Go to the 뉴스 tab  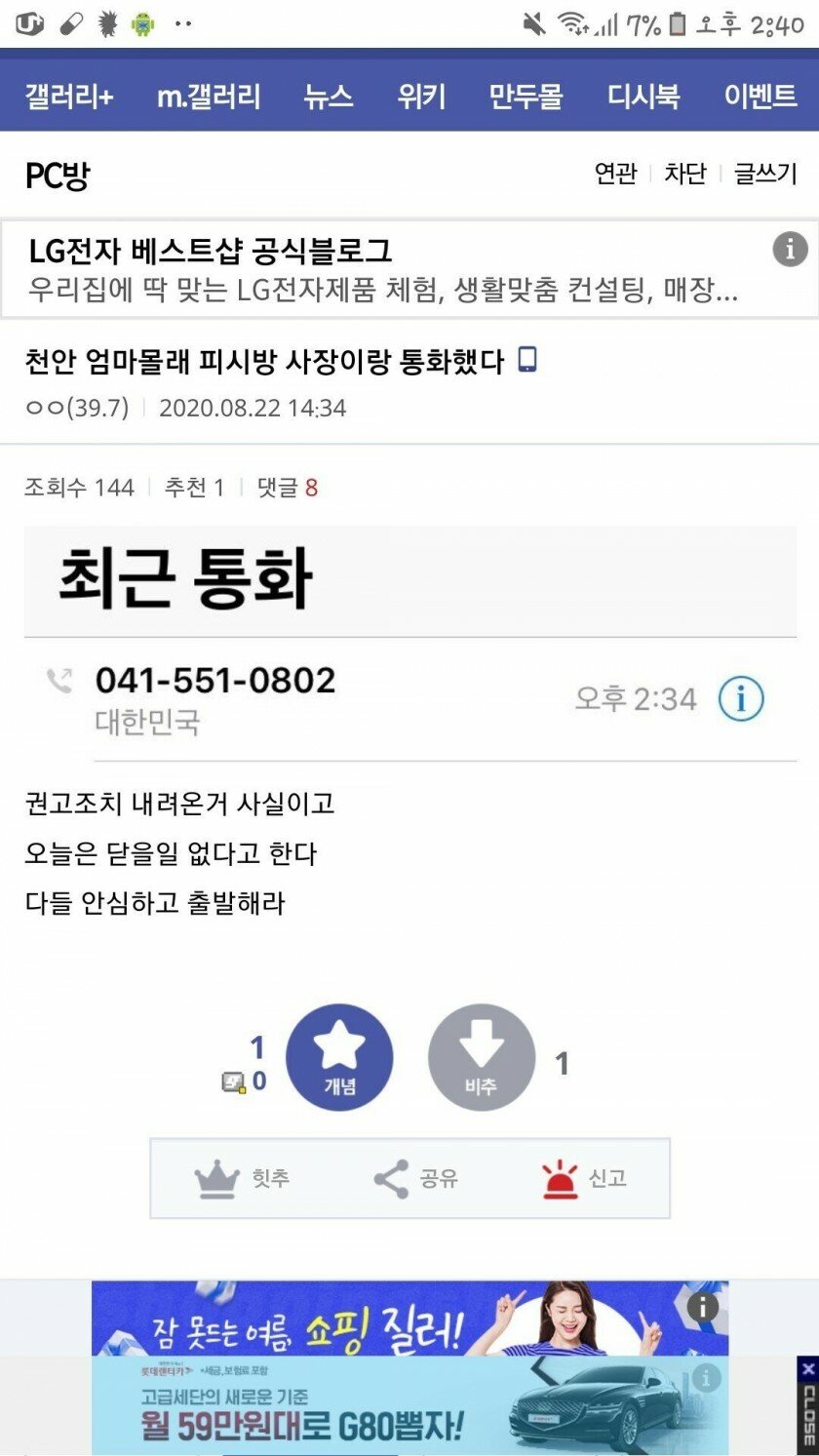(328, 97)
